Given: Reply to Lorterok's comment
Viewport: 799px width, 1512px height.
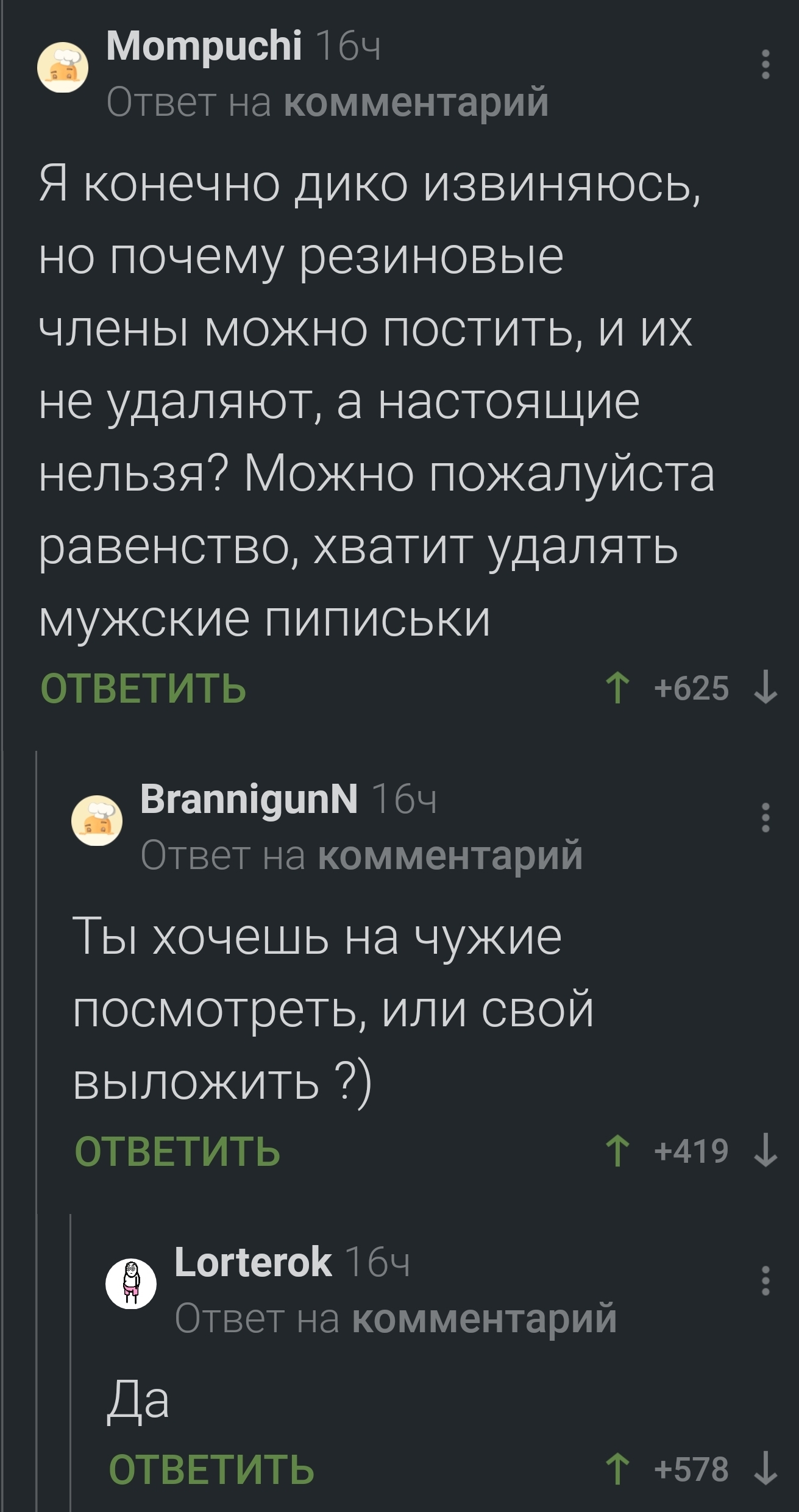Looking at the screenshot, I should (x=211, y=1468).
